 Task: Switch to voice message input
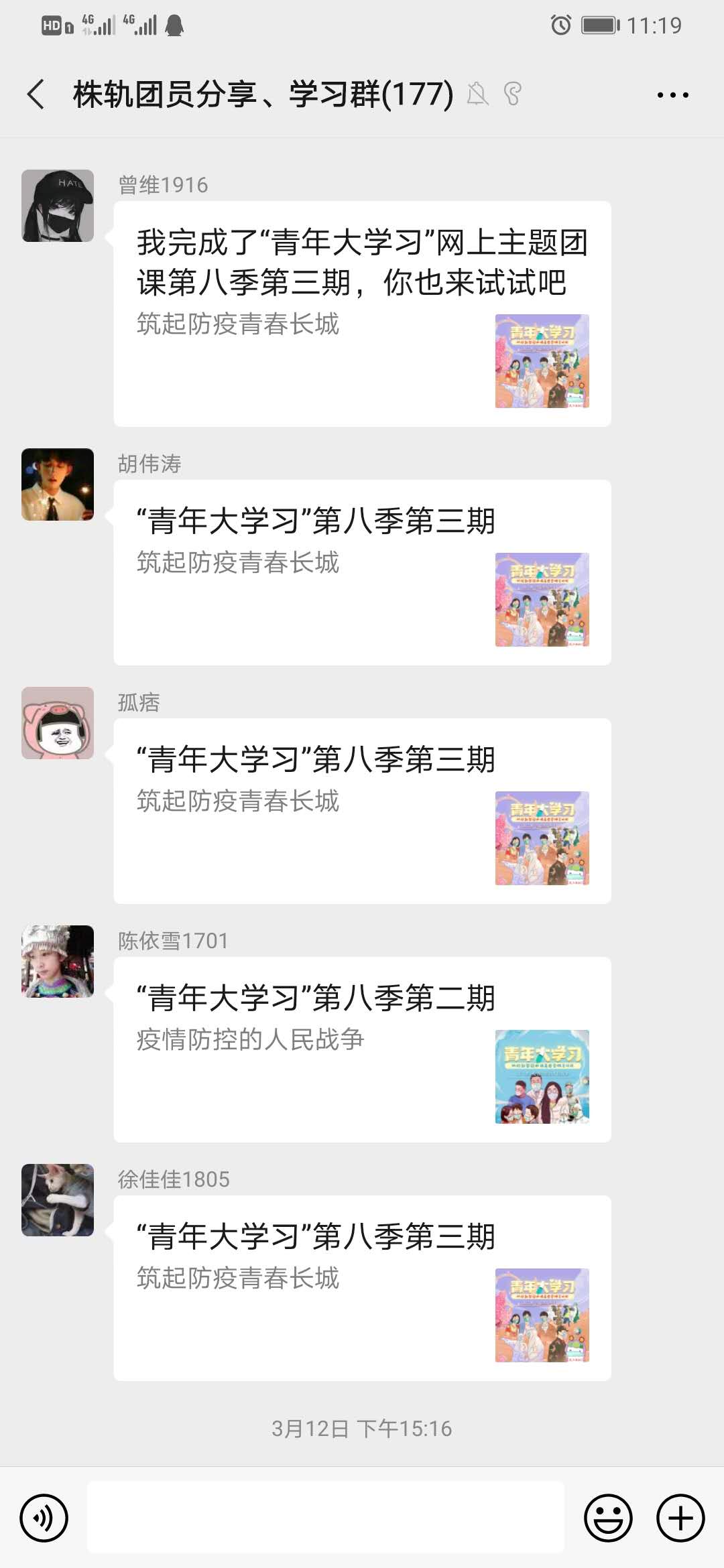click(x=44, y=1518)
